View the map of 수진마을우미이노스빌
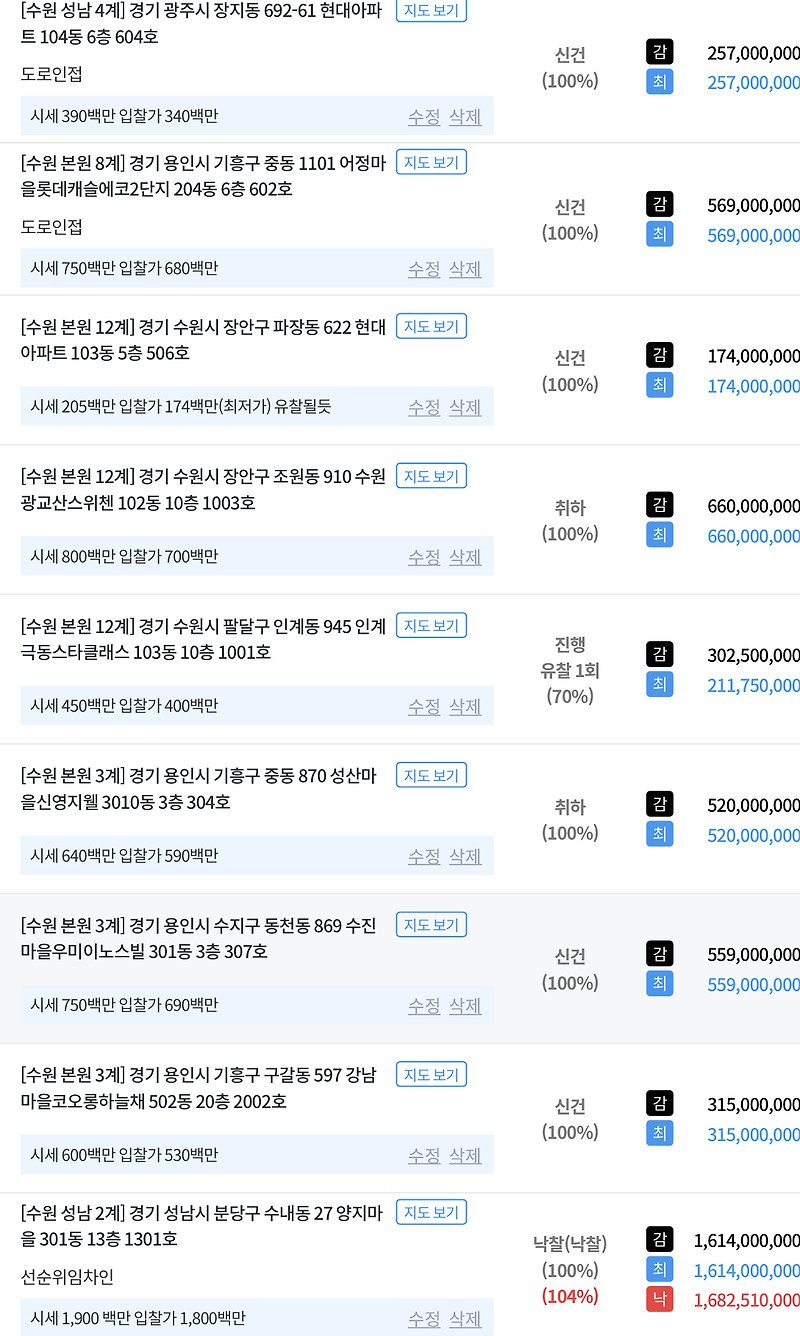This screenshot has height=1336, width=800. coord(431,925)
